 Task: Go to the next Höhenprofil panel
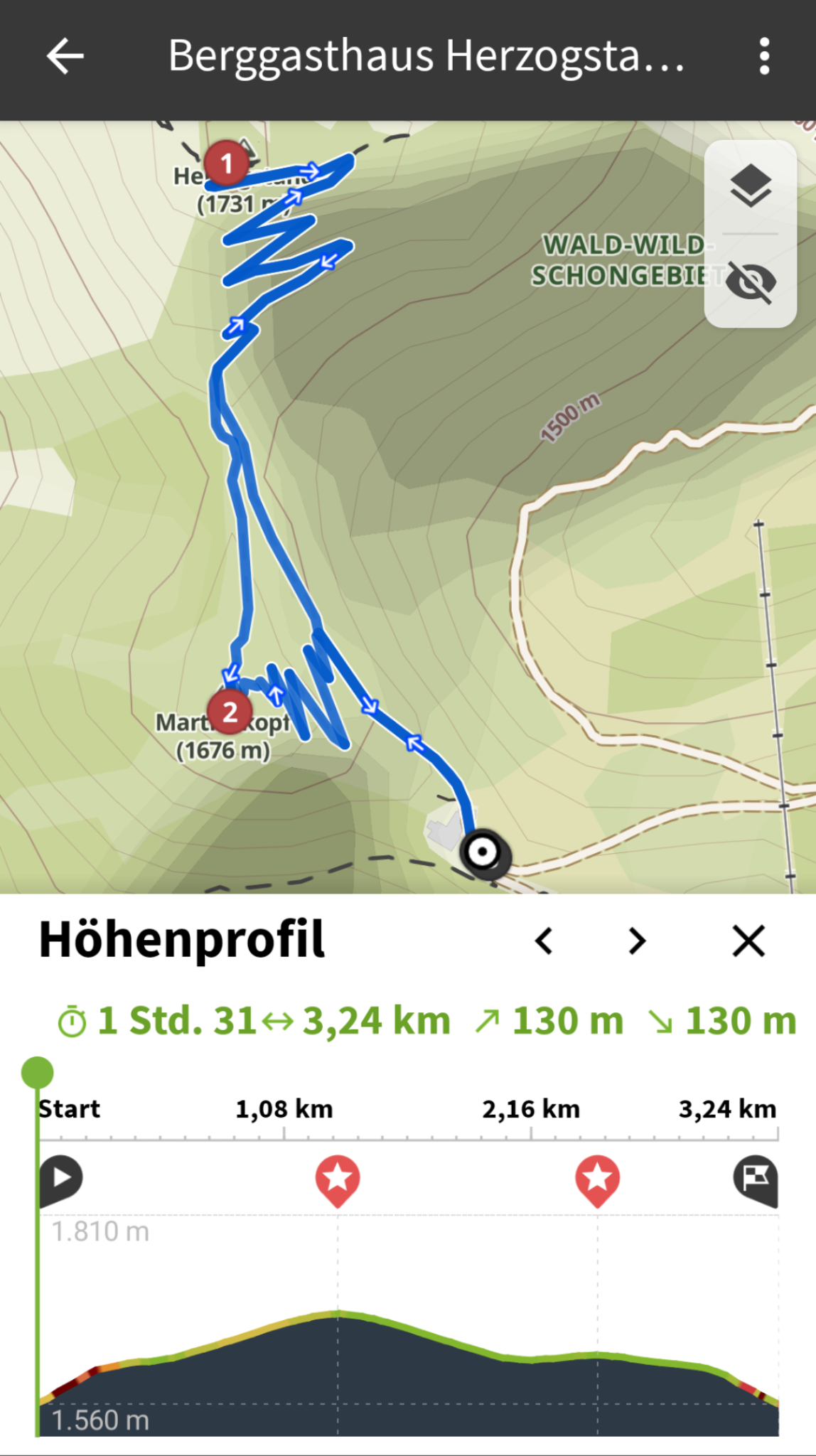click(x=638, y=941)
